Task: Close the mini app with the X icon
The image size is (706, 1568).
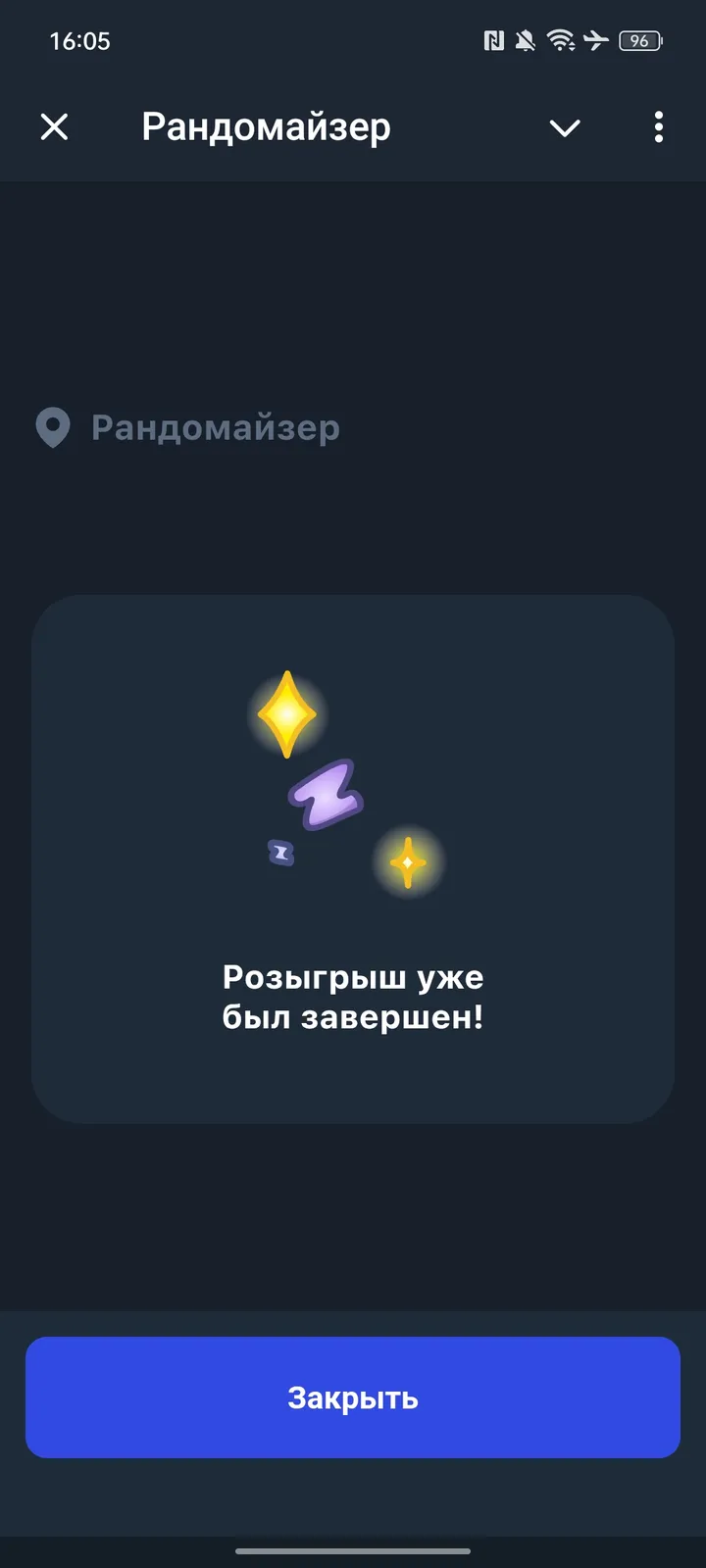Action: point(54,126)
